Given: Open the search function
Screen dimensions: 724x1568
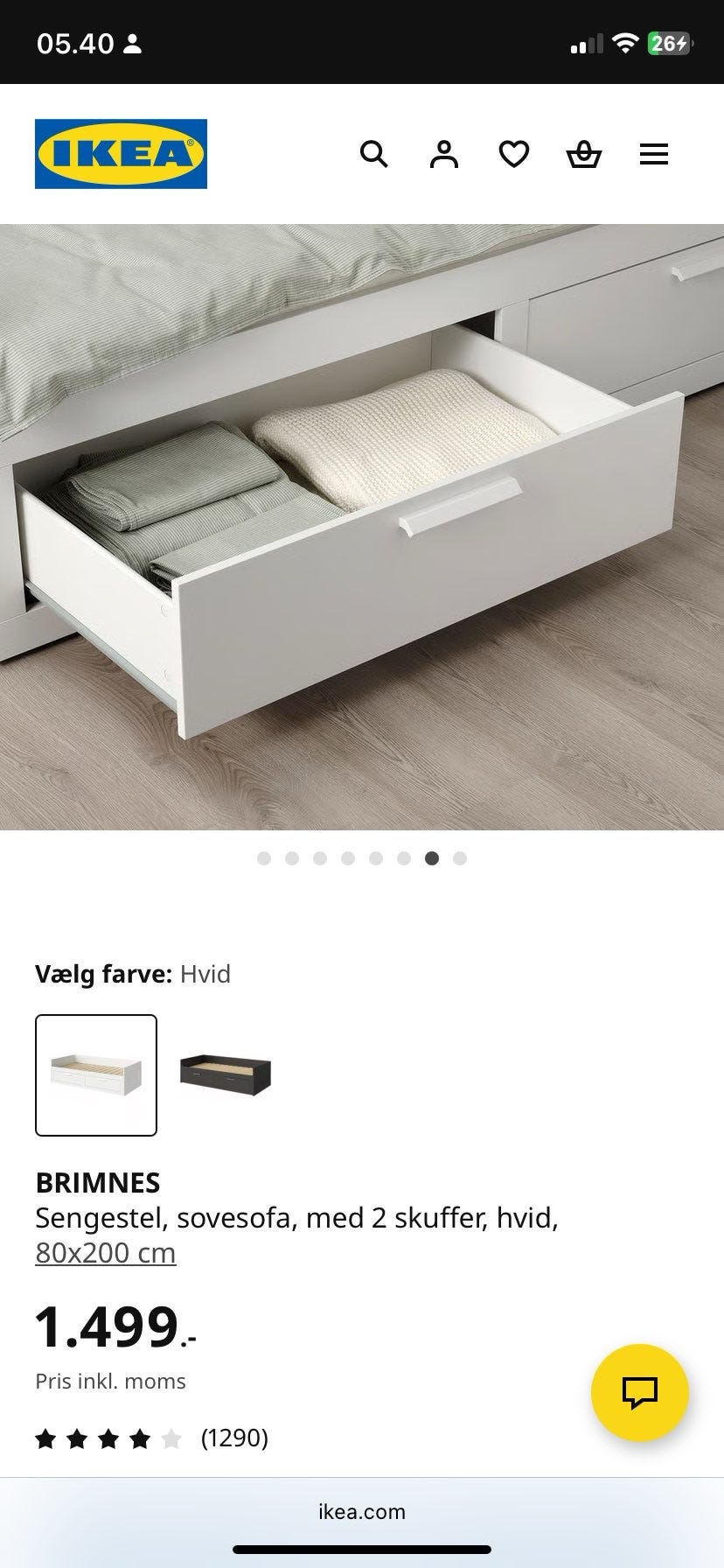Looking at the screenshot, I should coord(374,154).
